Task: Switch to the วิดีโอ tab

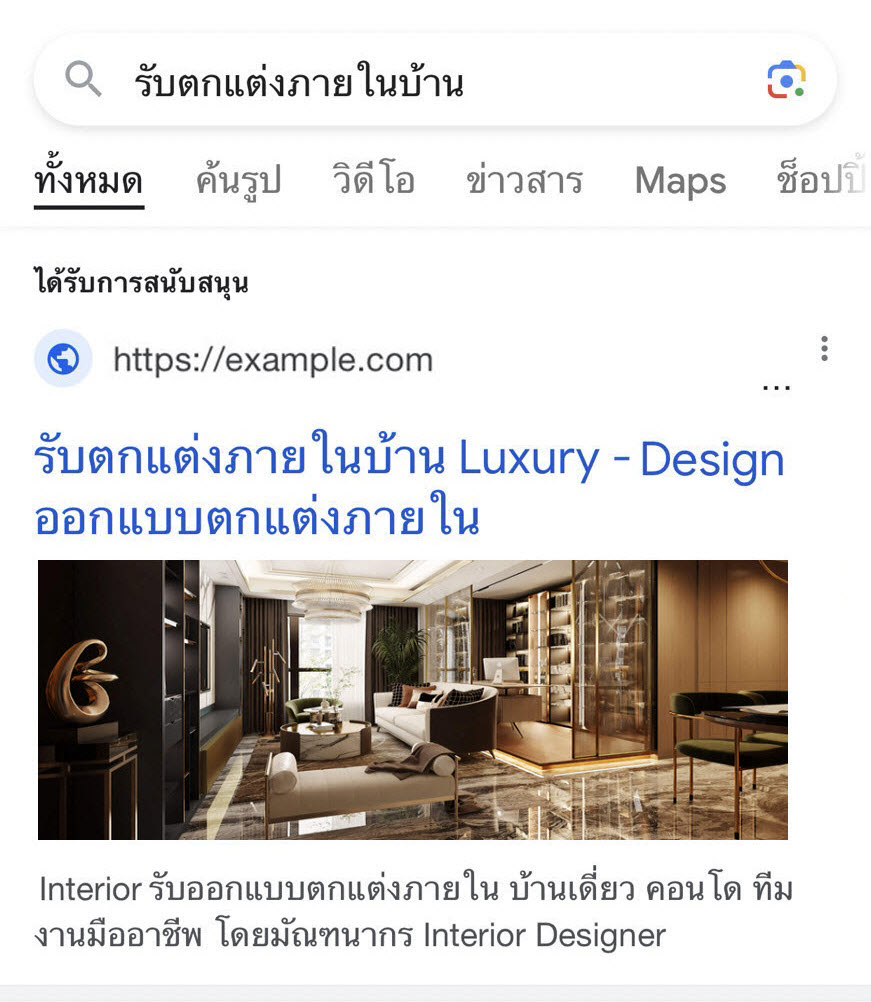Action: (x=373, y=181)
